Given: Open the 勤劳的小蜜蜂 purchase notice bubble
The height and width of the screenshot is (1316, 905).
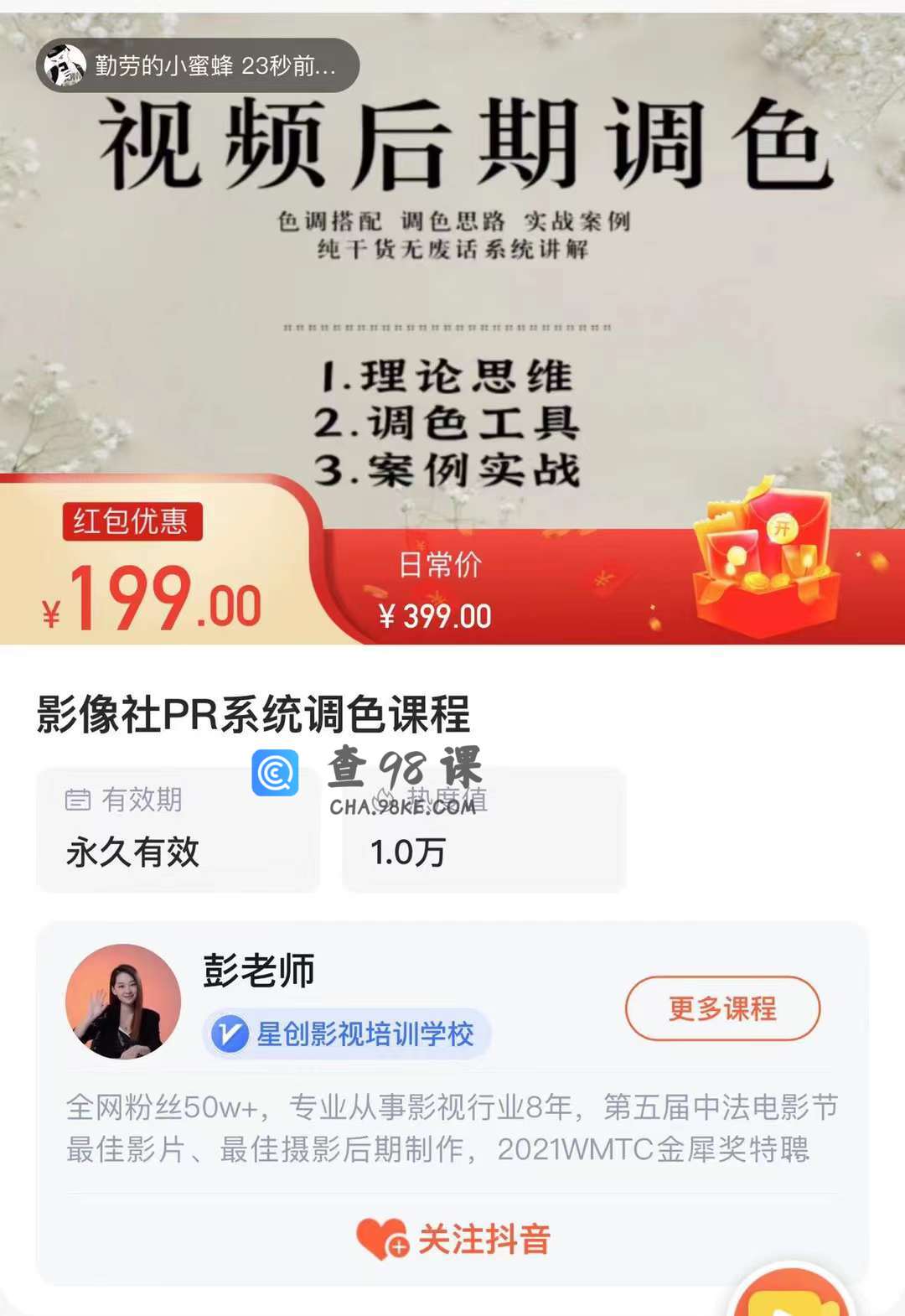Looking at the screenshot, I should point(198,65).
